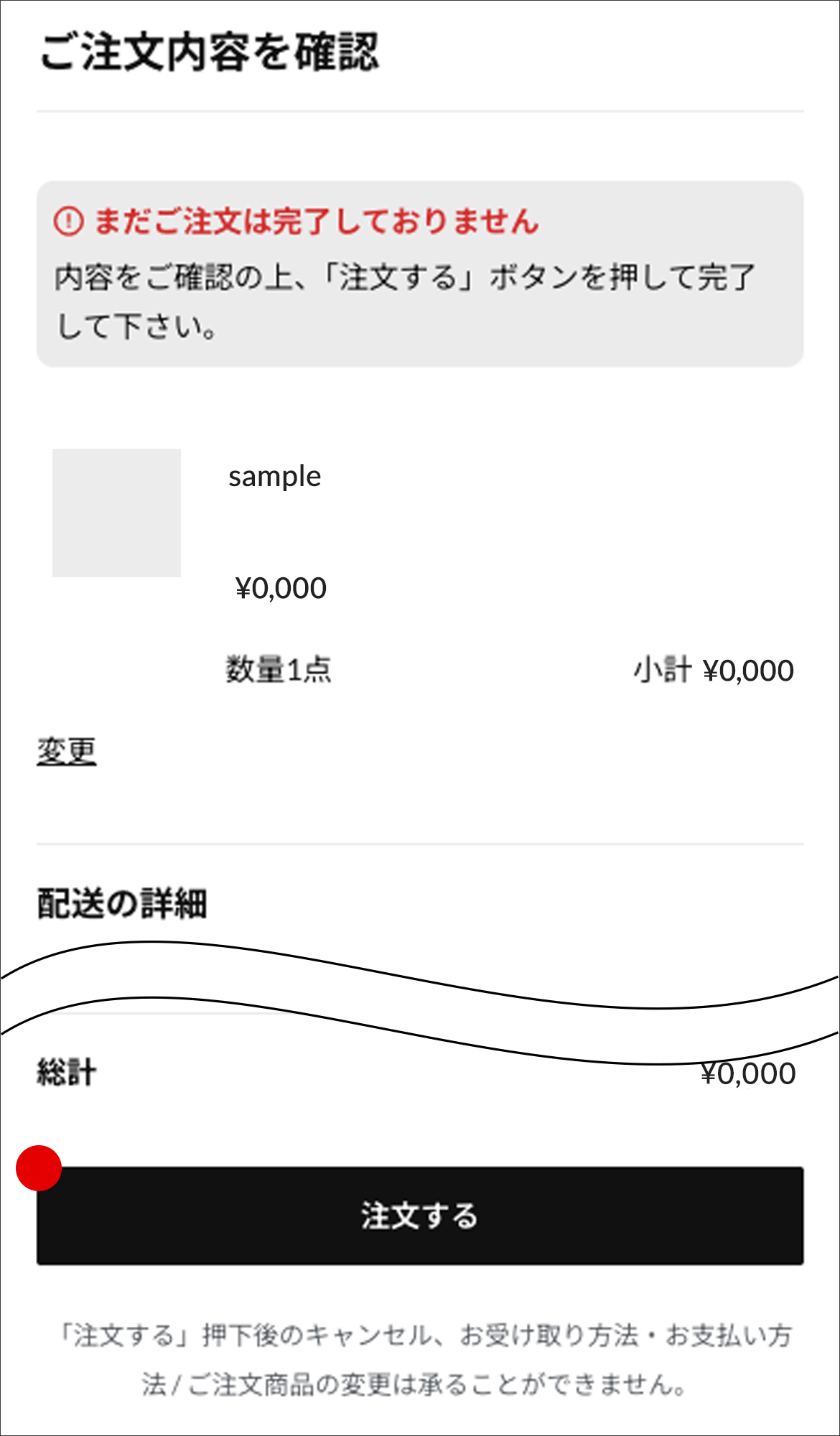Click the item price ¥0,000

[281, 587]
